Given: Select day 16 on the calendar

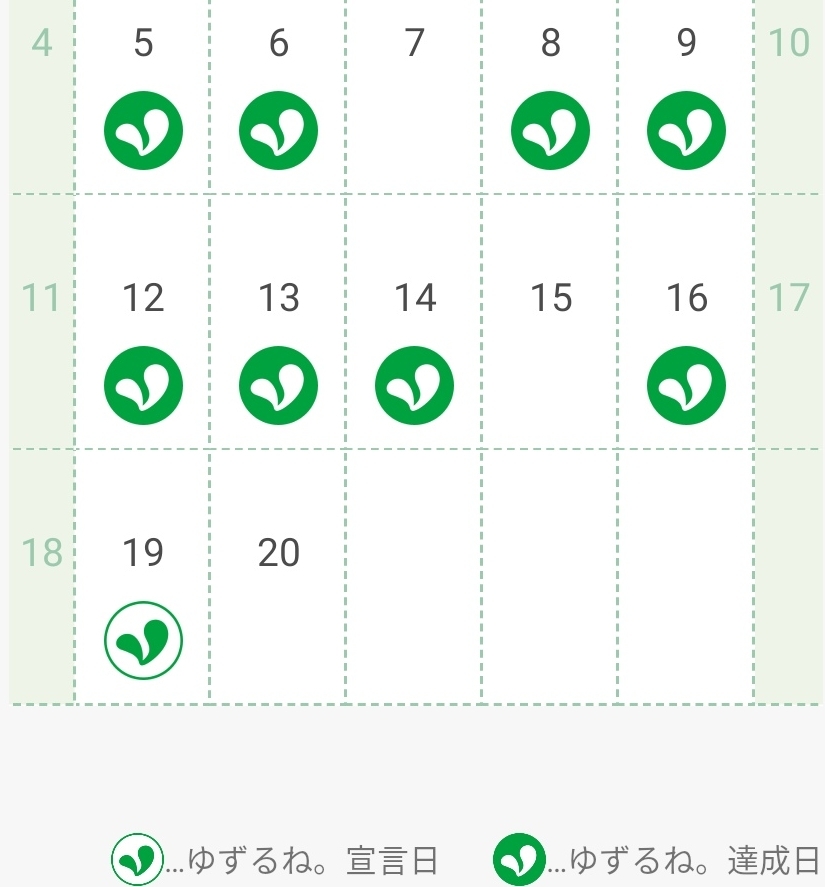Looking at the screenshot, I should pos(686,321).
